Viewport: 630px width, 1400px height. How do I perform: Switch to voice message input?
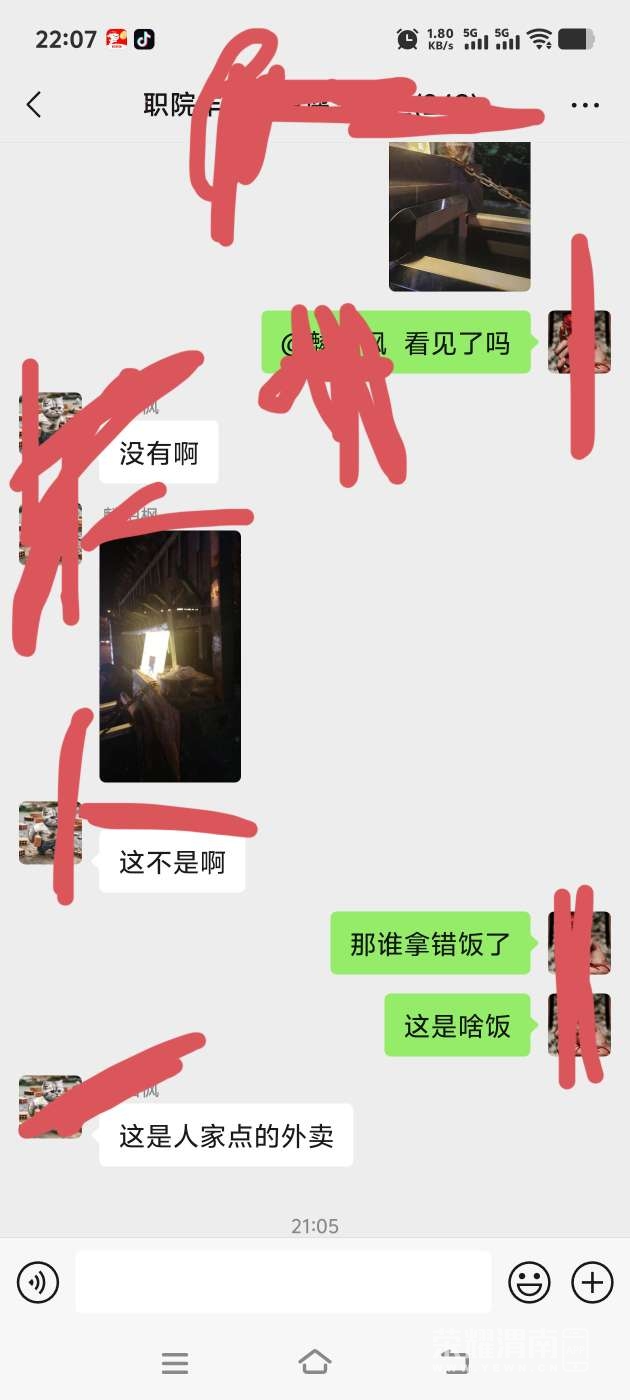click(x=38, y=1282)
